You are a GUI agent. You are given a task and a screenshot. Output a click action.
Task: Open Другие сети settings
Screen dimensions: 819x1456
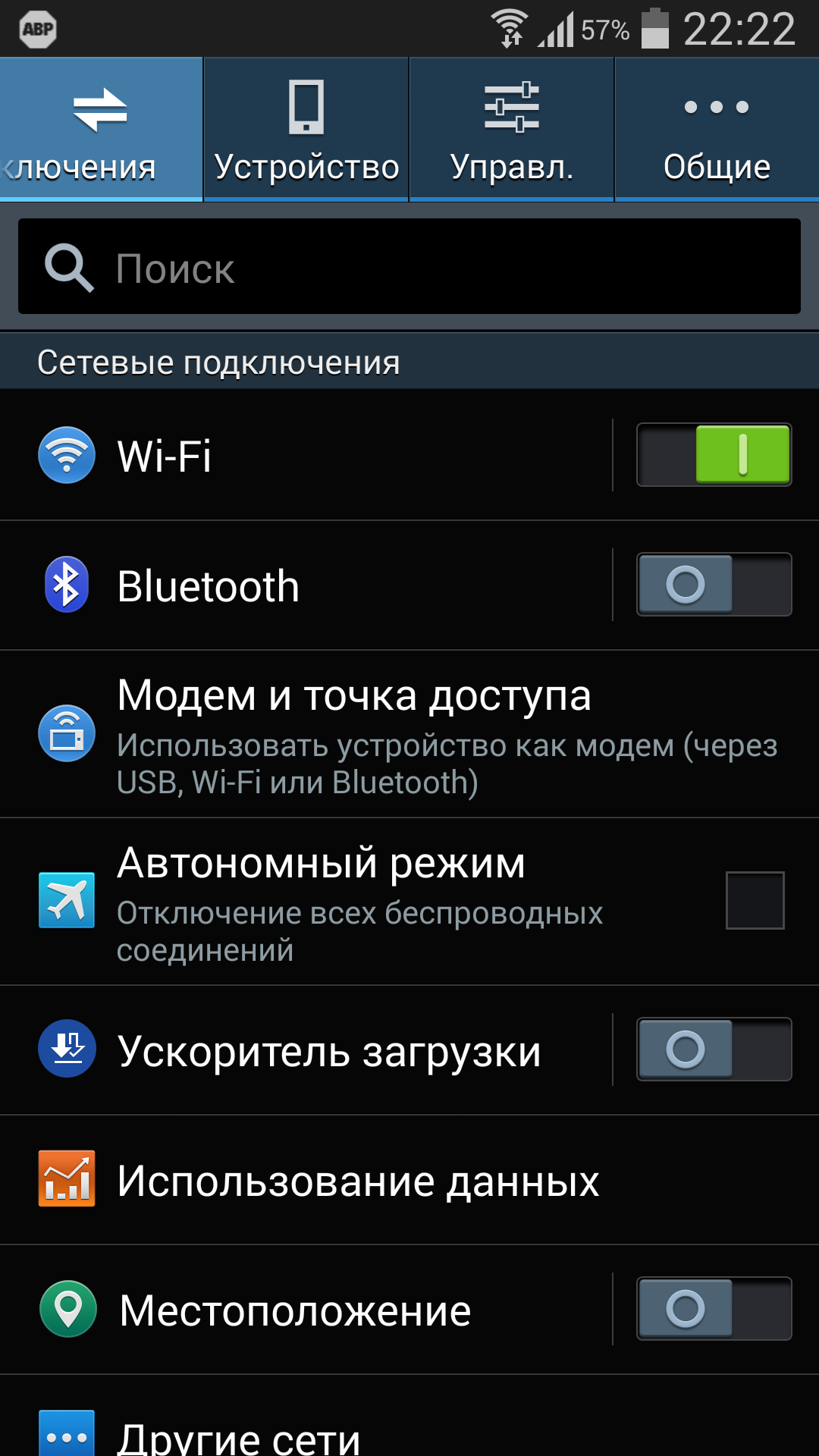click(x=409, y=1417)
